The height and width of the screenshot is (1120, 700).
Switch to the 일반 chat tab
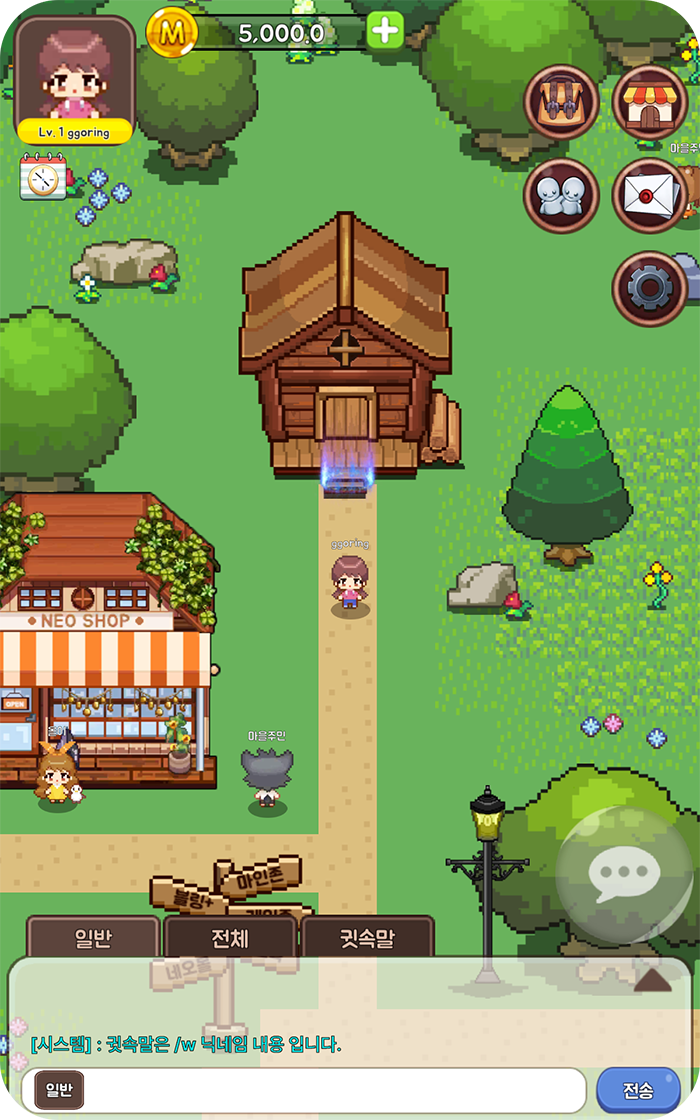tap(92, 939)
